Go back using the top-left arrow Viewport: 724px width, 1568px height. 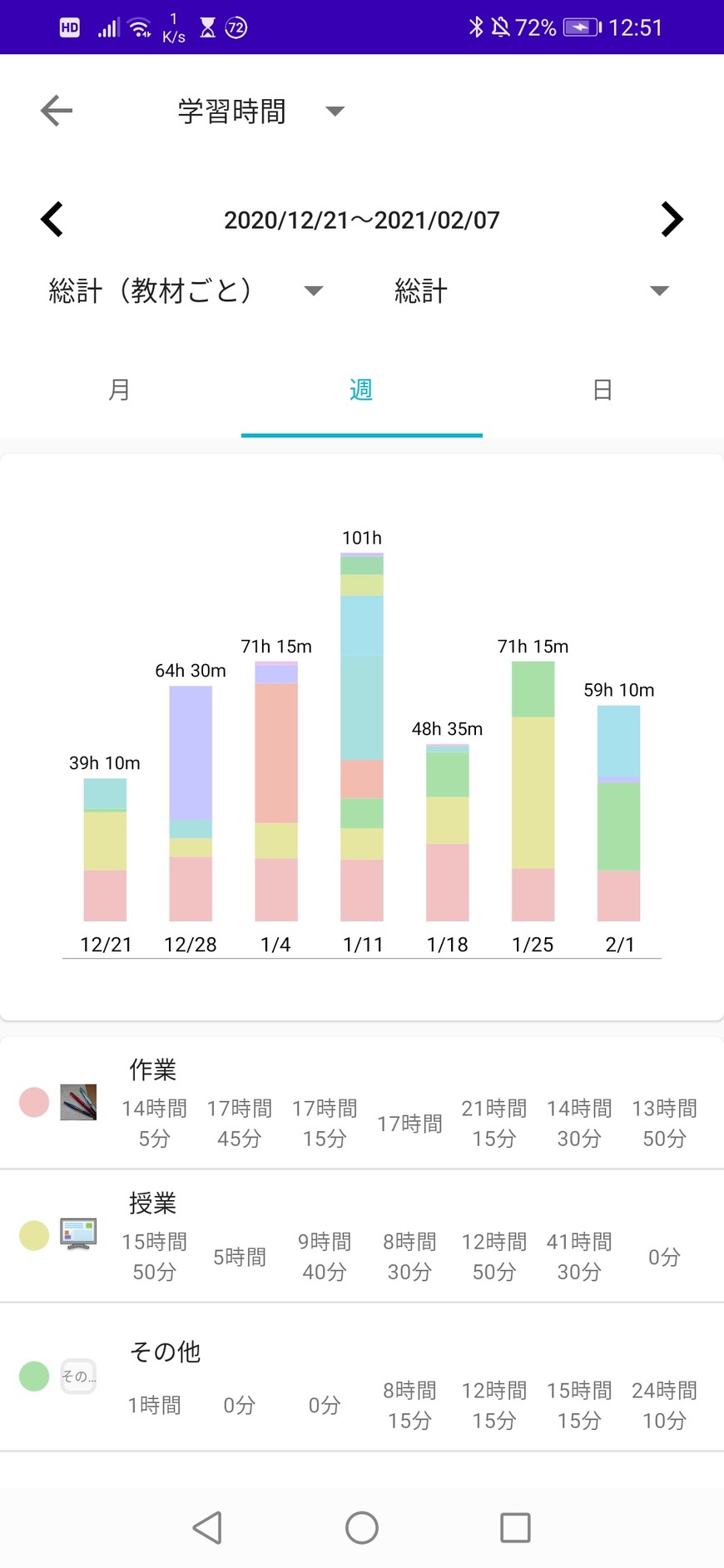point(57,111)
